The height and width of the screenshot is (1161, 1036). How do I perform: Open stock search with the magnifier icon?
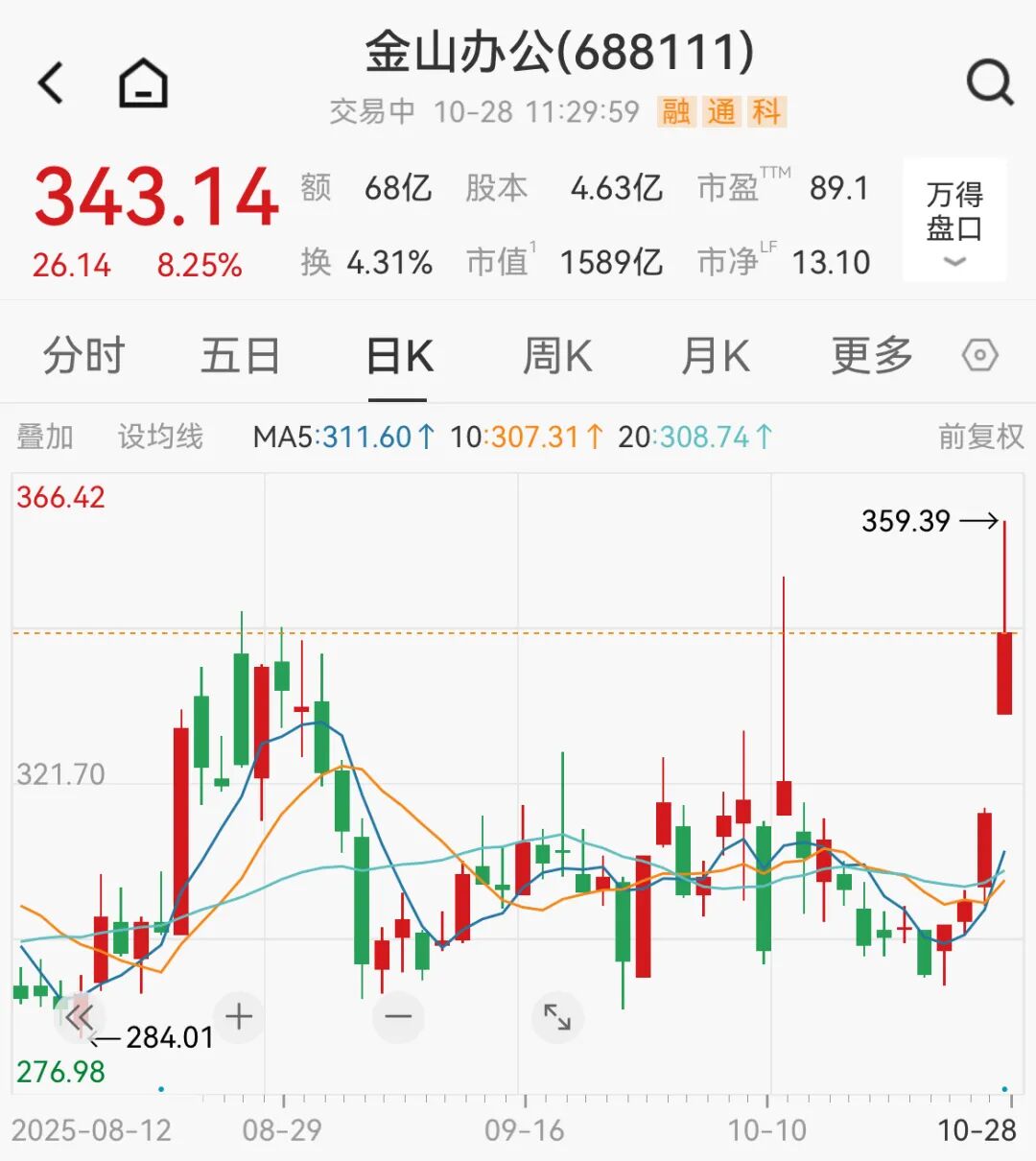(989, 83)
